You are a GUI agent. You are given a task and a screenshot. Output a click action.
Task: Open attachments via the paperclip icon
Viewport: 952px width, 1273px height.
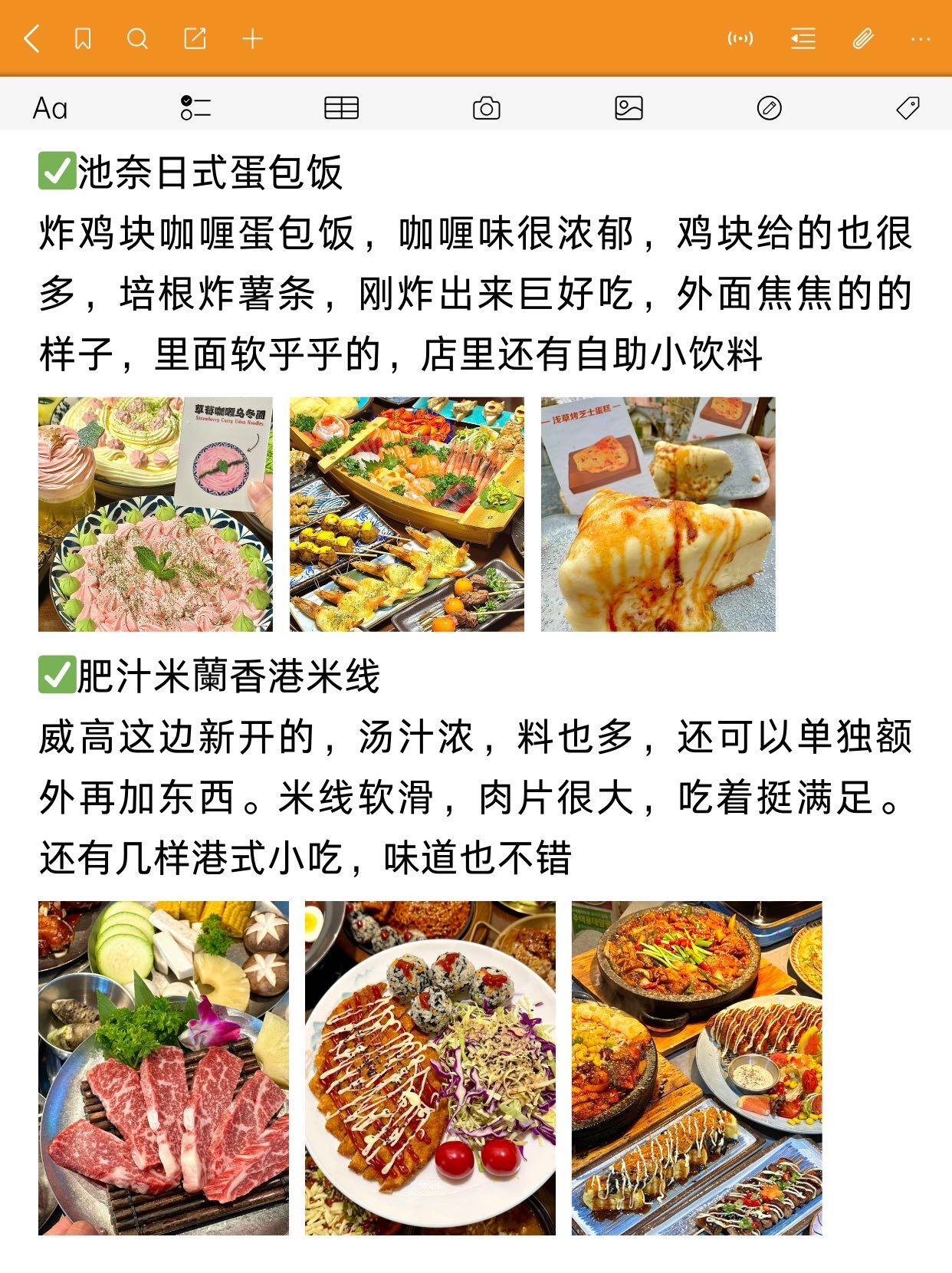[x=863, y=38]
